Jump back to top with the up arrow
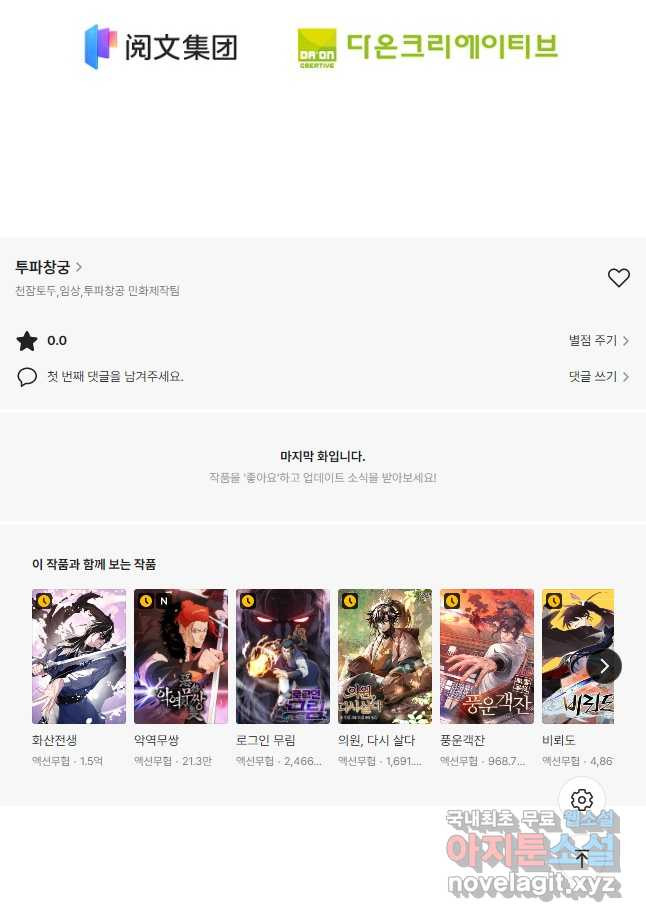The width and height of the screenshot is (646, 922). coord(582,858)
